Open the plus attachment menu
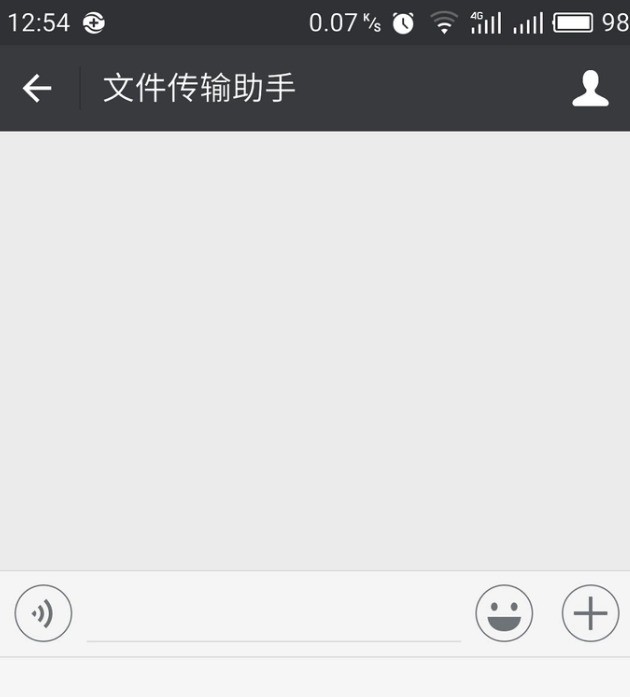 pyautogui.click(x=590, y=613)
